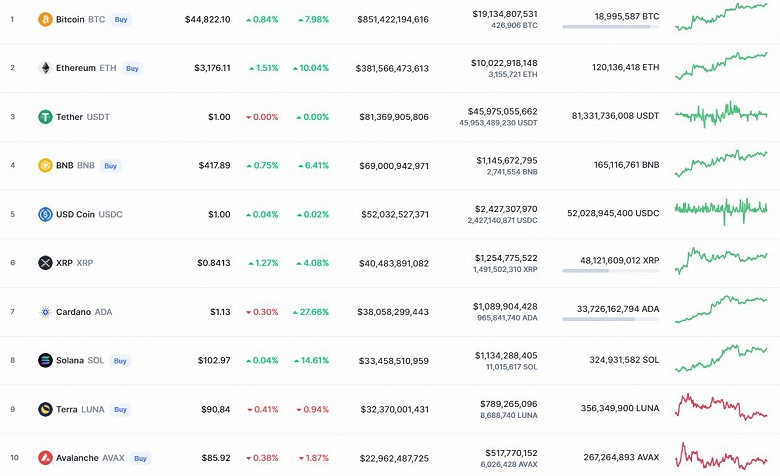Tap the Buy button next to Ethereum
The height and width of the screenshot is (476, 780).
pos(133,68)
